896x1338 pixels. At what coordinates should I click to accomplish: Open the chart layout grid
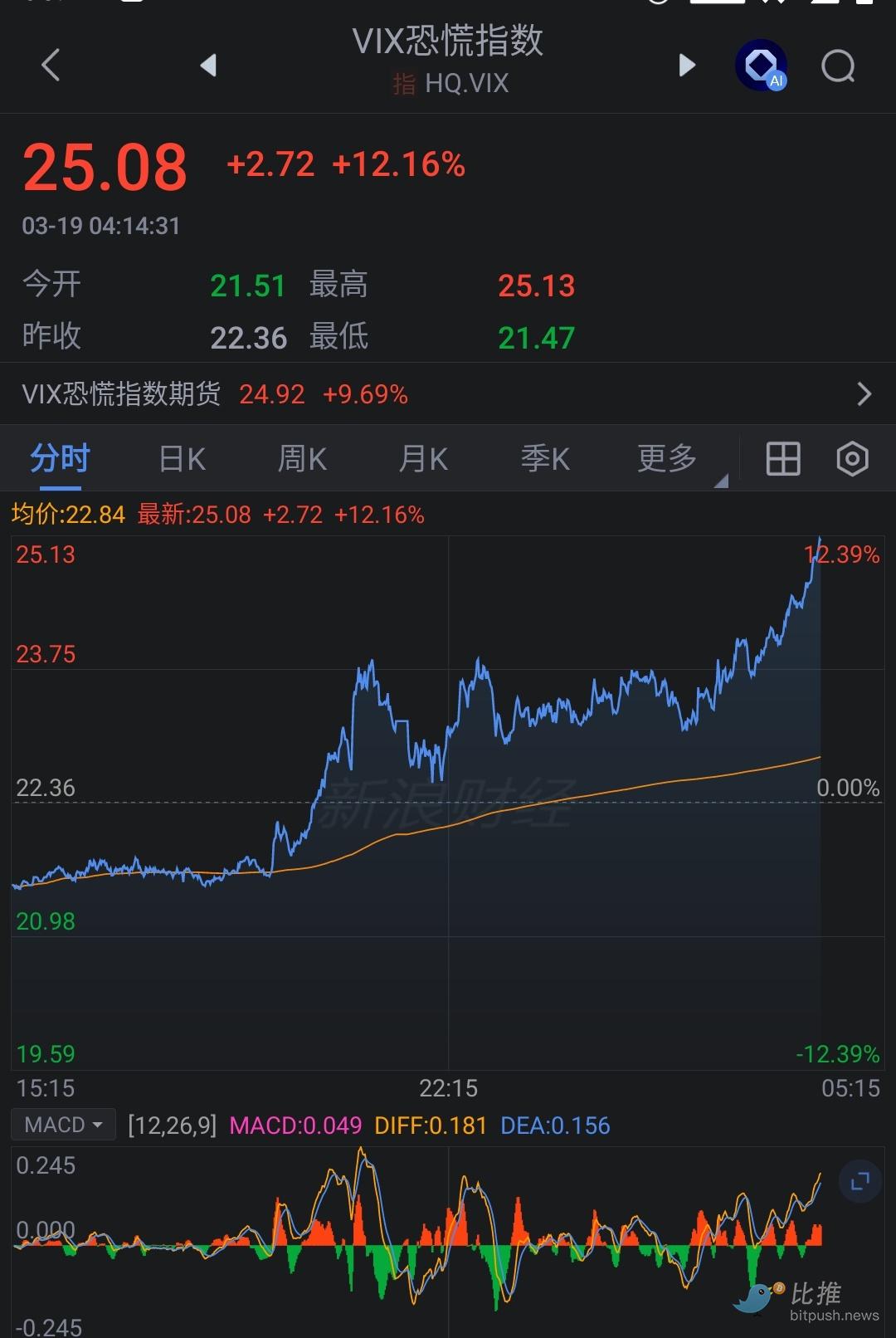pyautogui.click(x=782, y=458)
